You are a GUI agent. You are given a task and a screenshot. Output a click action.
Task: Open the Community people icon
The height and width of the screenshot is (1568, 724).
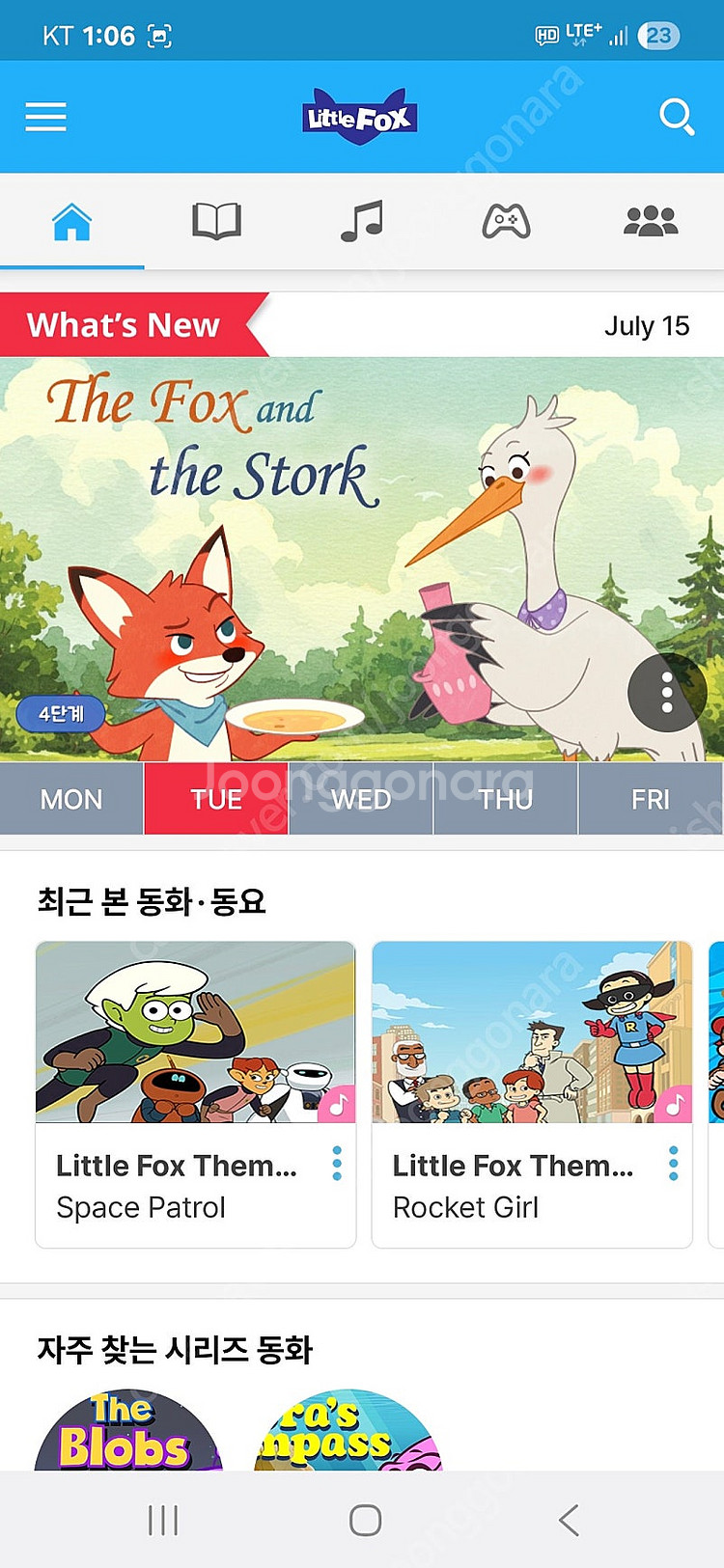coord(652,220)
